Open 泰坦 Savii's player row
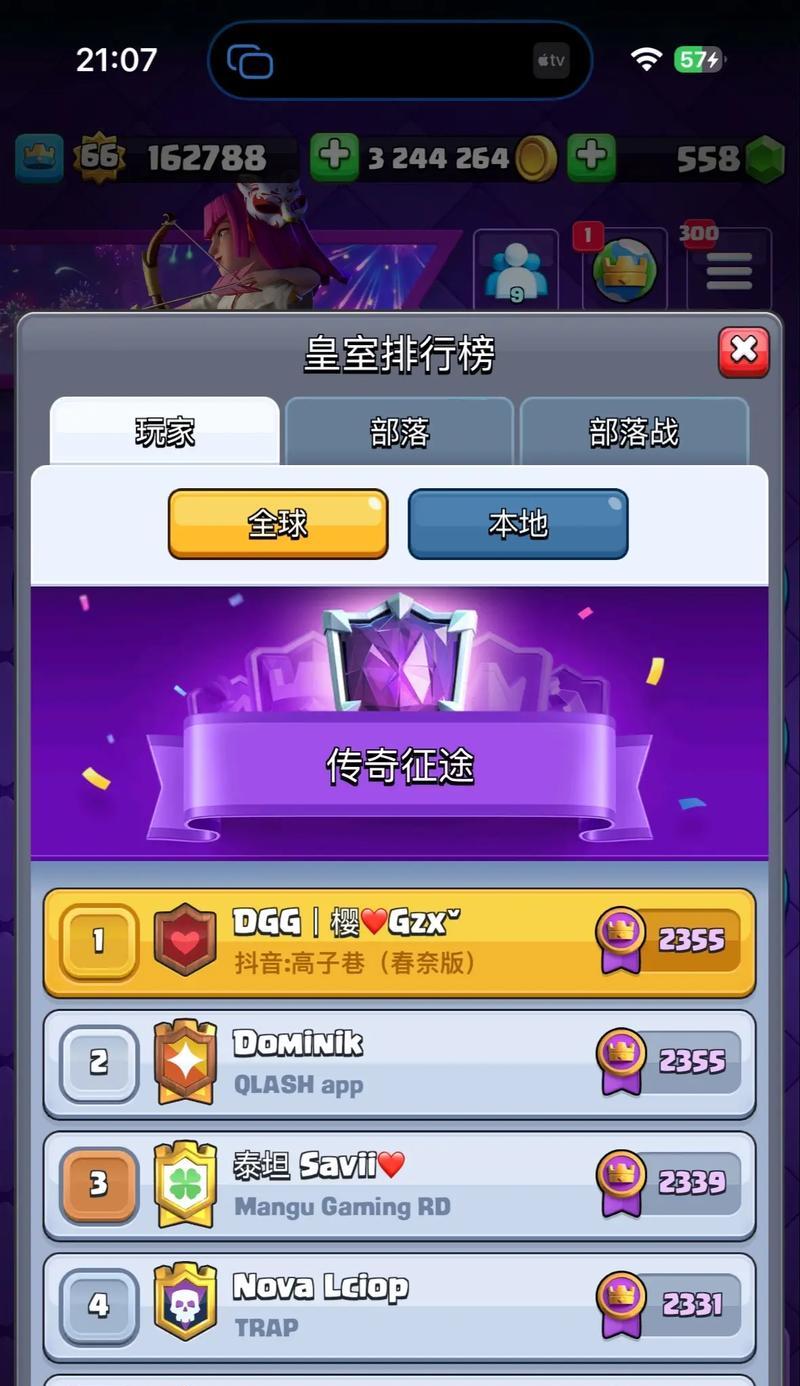The width and height of the screenshot is (800, 1386). click(399, 1185)
